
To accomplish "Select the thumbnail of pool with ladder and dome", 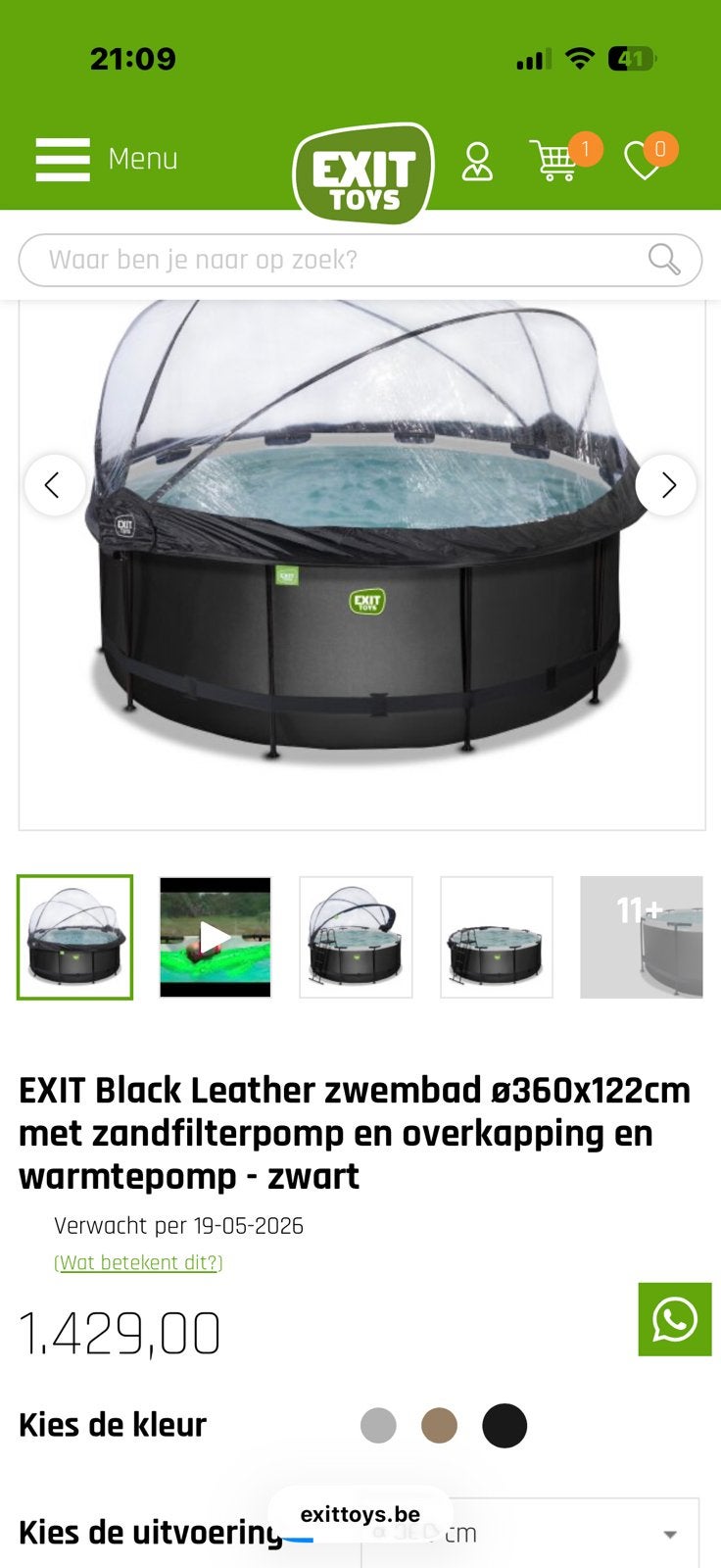I will pos(356,938).
